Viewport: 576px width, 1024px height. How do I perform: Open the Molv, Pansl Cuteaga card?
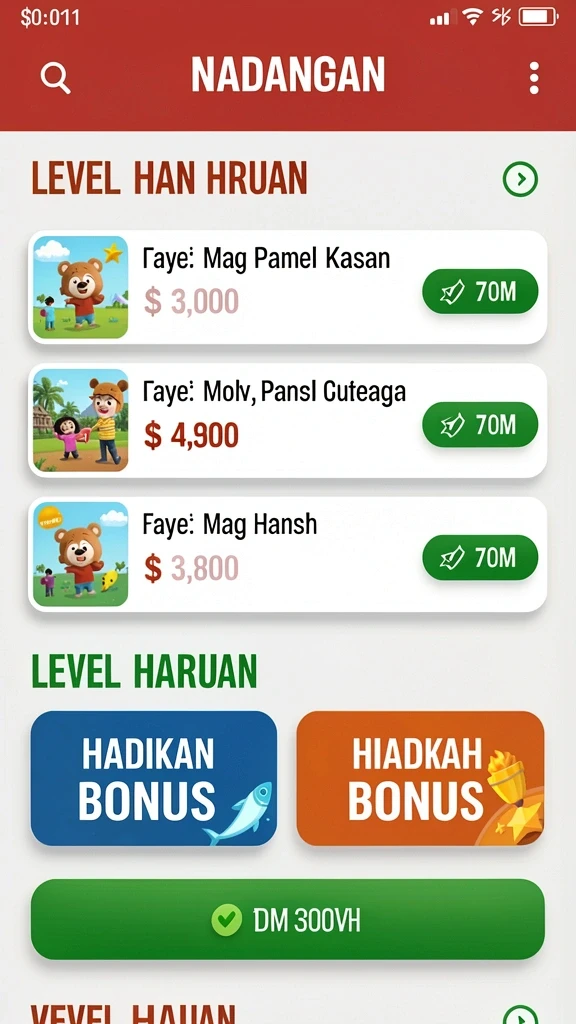pyautogui.click(x=287, y=421)
